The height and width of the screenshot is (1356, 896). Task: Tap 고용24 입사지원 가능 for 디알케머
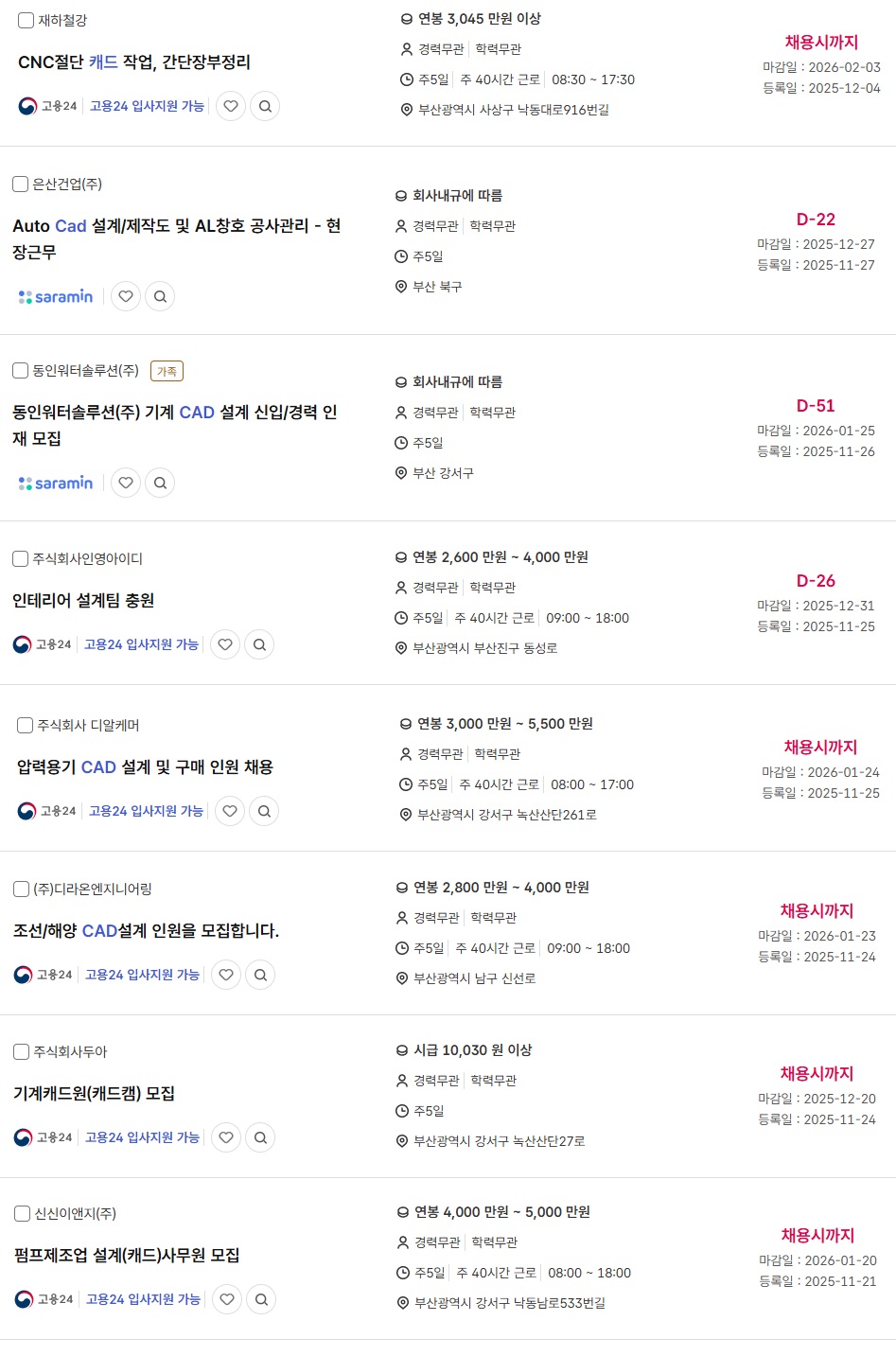[146, 811]
